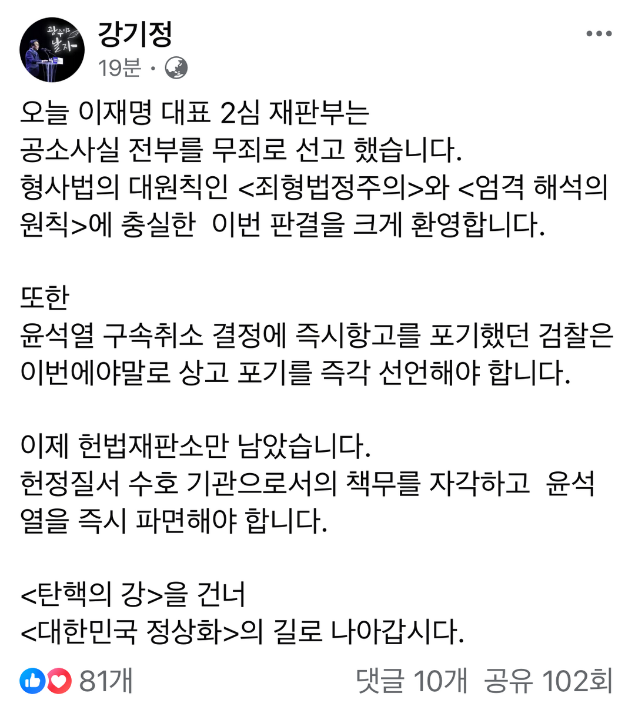View the 공유 102회 shares list
635x708 pixels.
point(548,682)
